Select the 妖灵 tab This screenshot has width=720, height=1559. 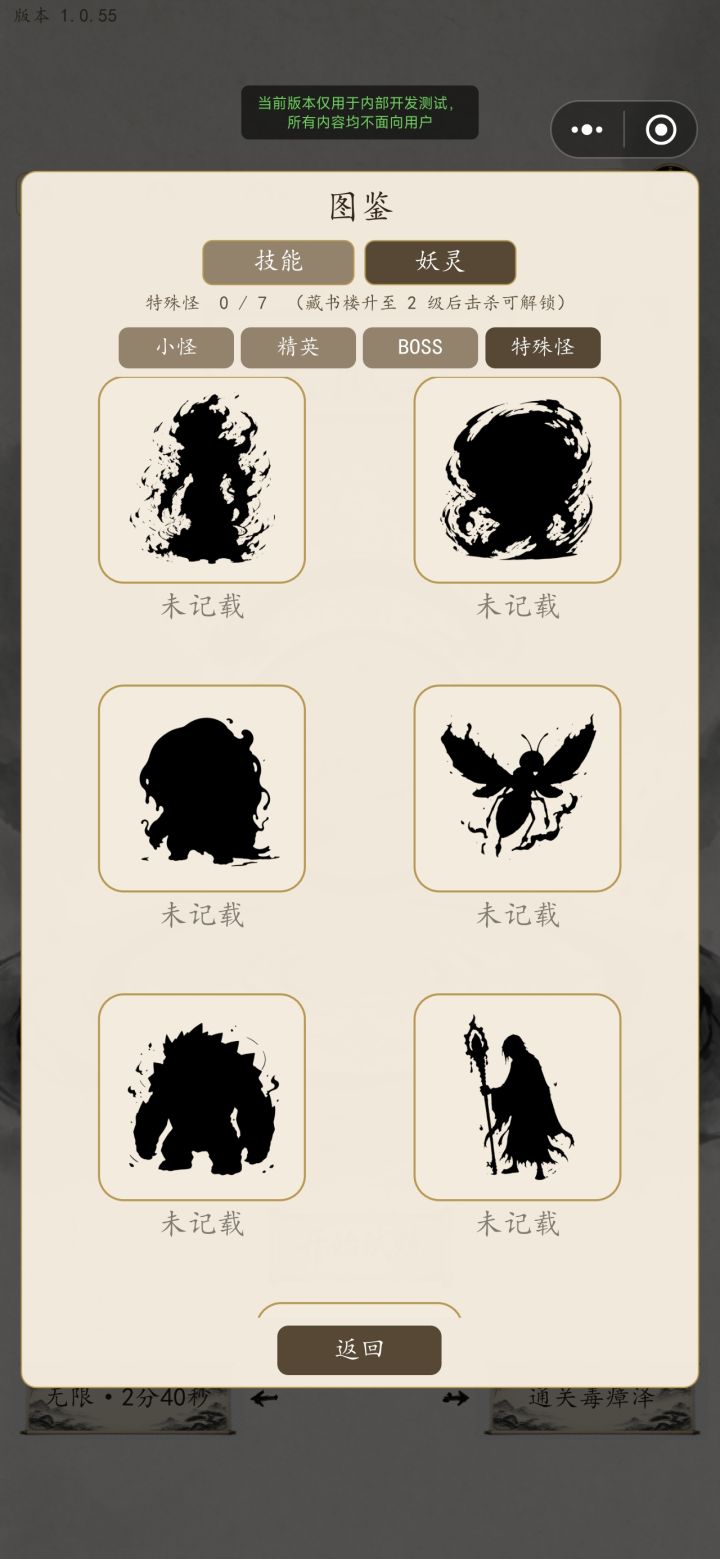point(440,262)
